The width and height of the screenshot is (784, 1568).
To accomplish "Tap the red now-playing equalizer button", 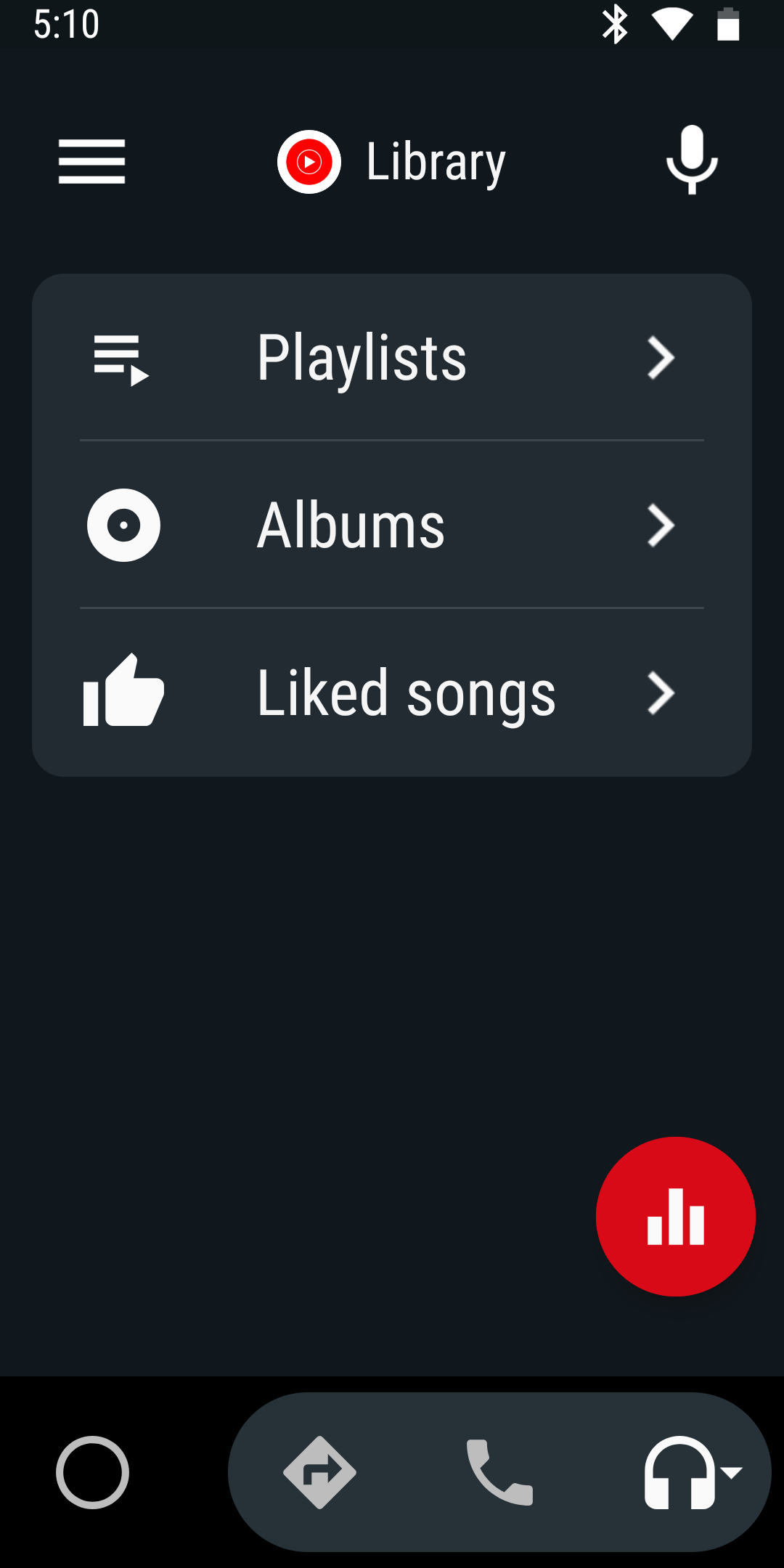I will click(675, 1217).
